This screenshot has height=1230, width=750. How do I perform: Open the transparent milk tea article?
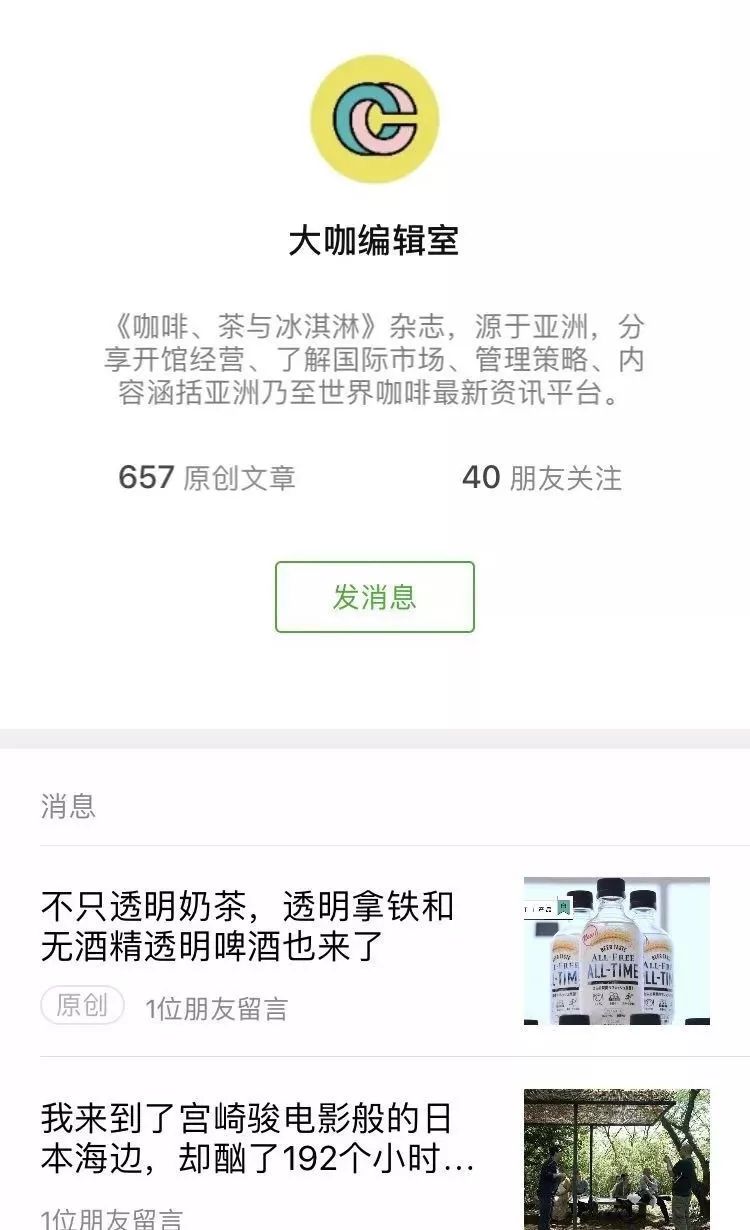[248, 926]
